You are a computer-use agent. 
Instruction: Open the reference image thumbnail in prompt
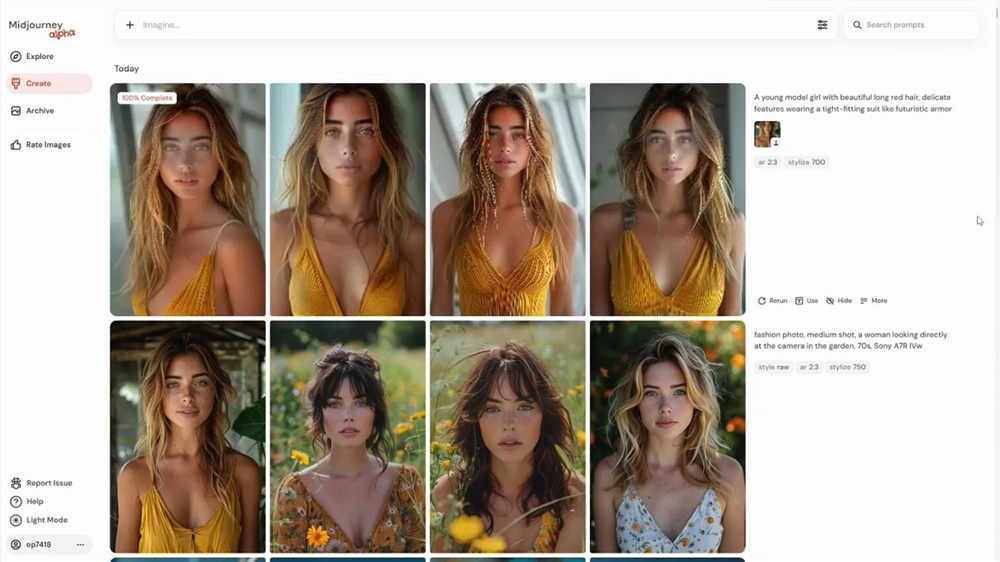click(x=767, y=134)
